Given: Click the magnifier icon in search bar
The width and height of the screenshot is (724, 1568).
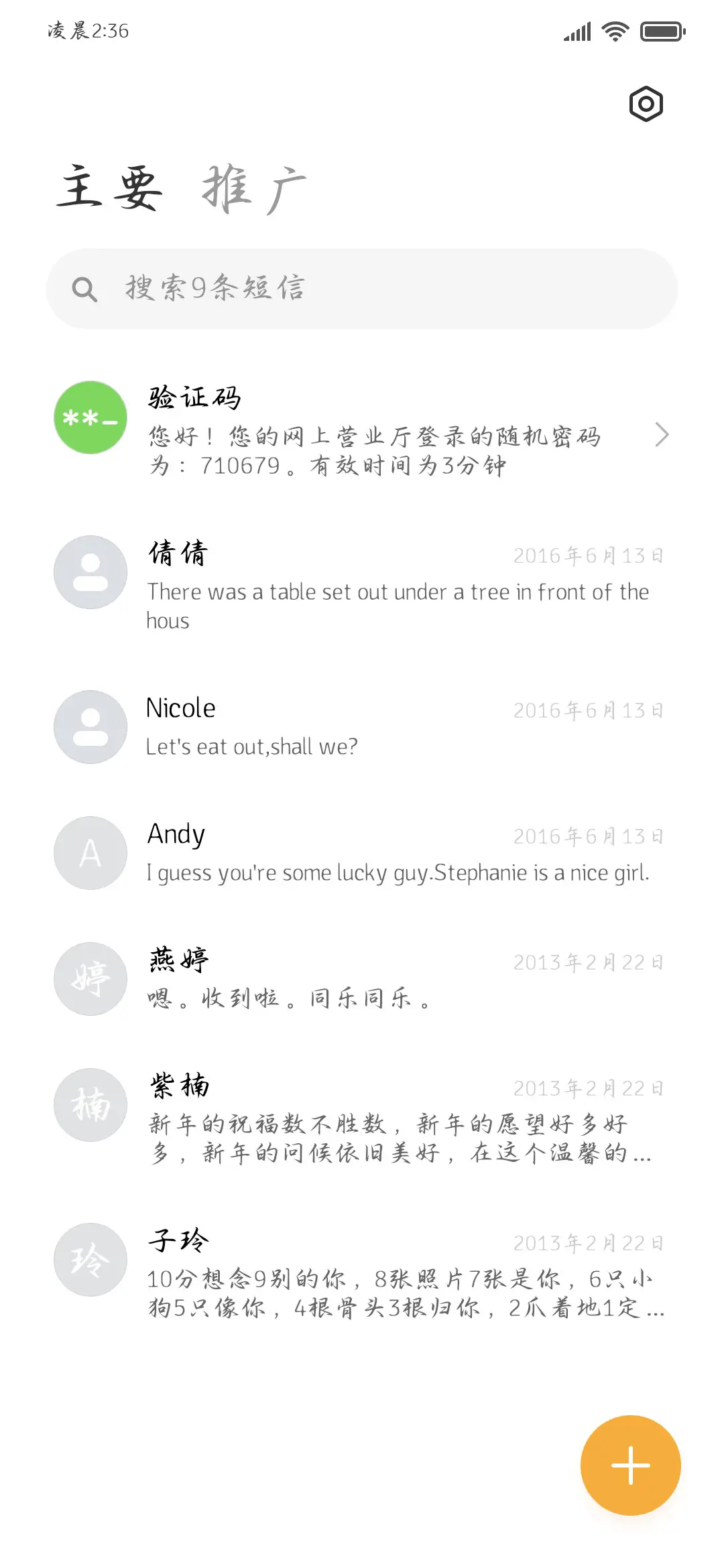Looking at the screenshot, I should (84, 287).
